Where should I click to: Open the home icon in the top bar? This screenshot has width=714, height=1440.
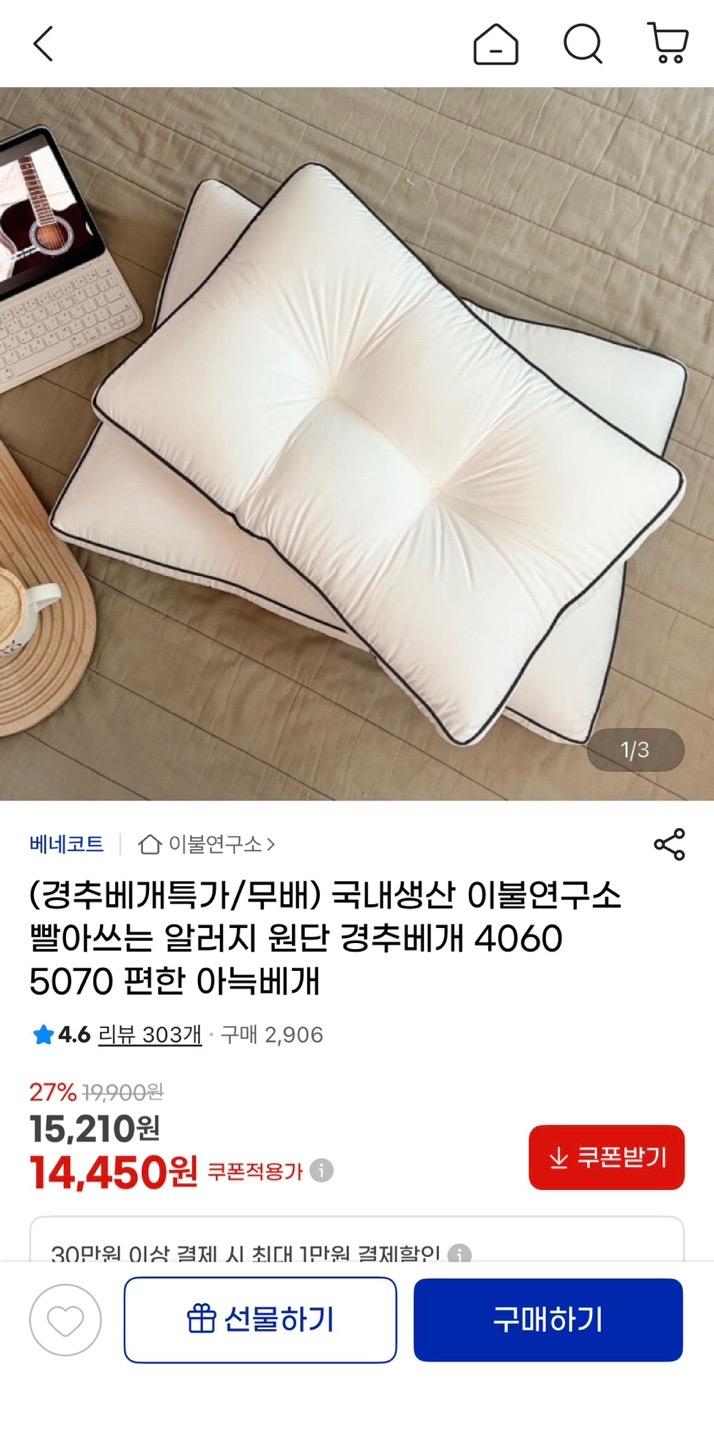pyautogui.click(x=495, y=44)
